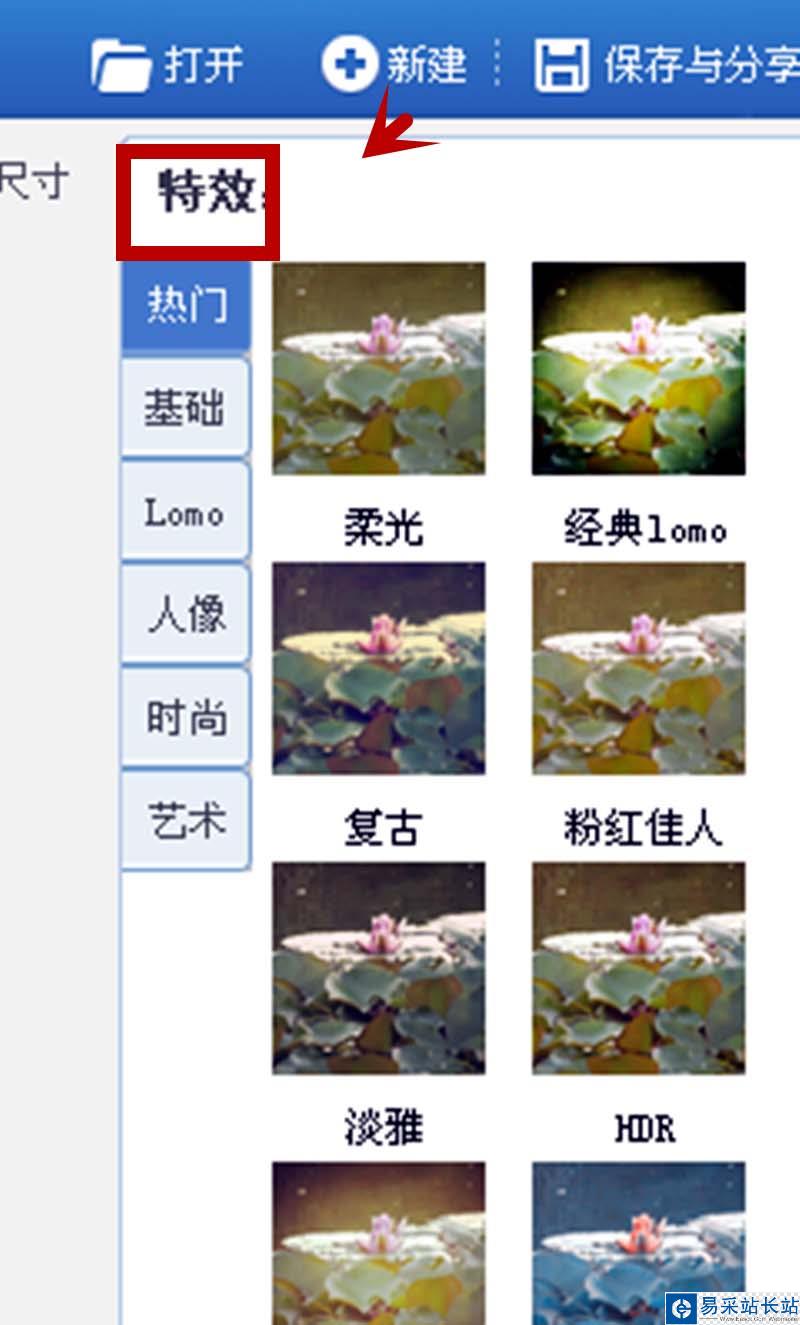Screen dimensions: 800x1325
Task: Apply the HDR effect
Action: coord(638,968)
